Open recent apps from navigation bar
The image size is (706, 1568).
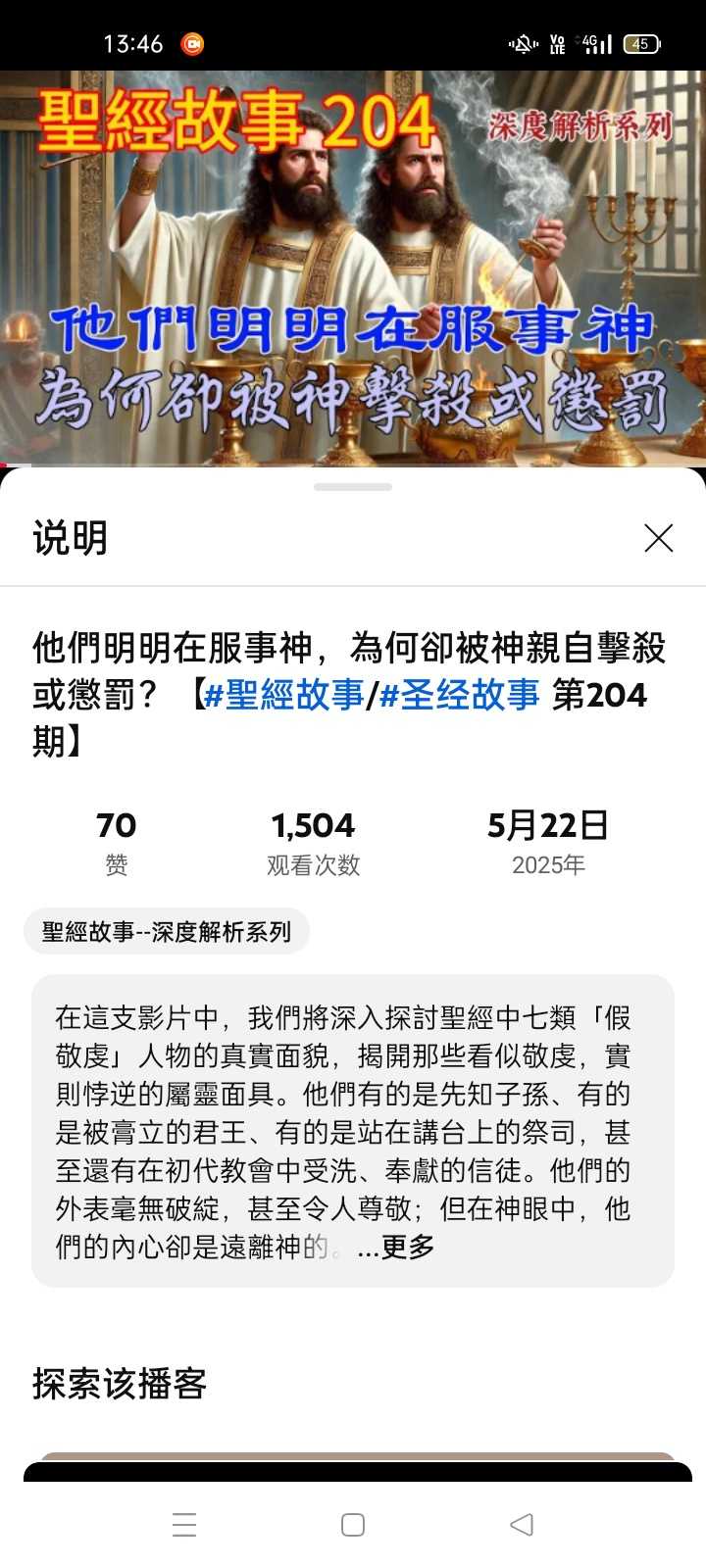pos(184,1524)
